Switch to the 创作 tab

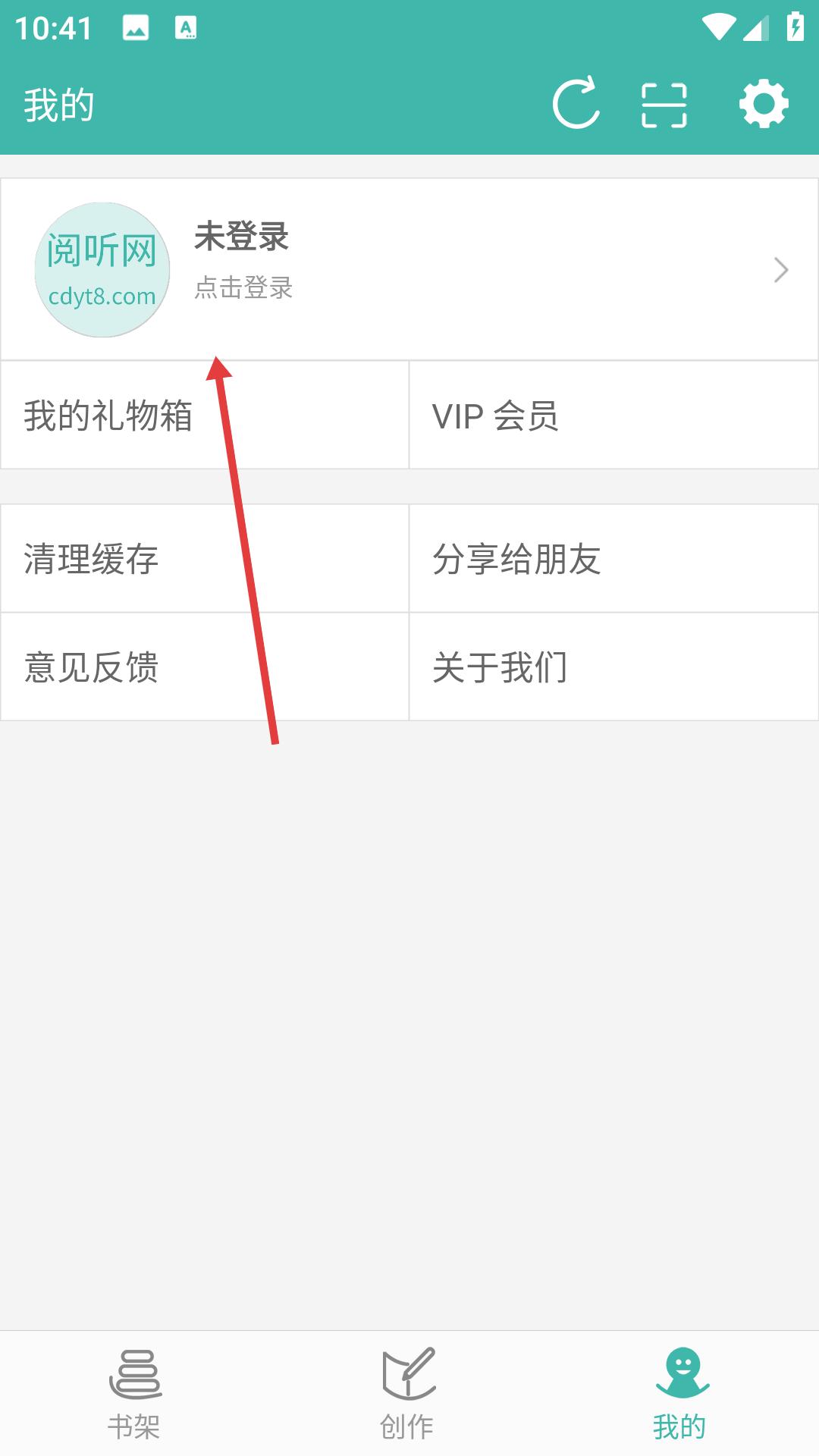(x=408, y=1394)
